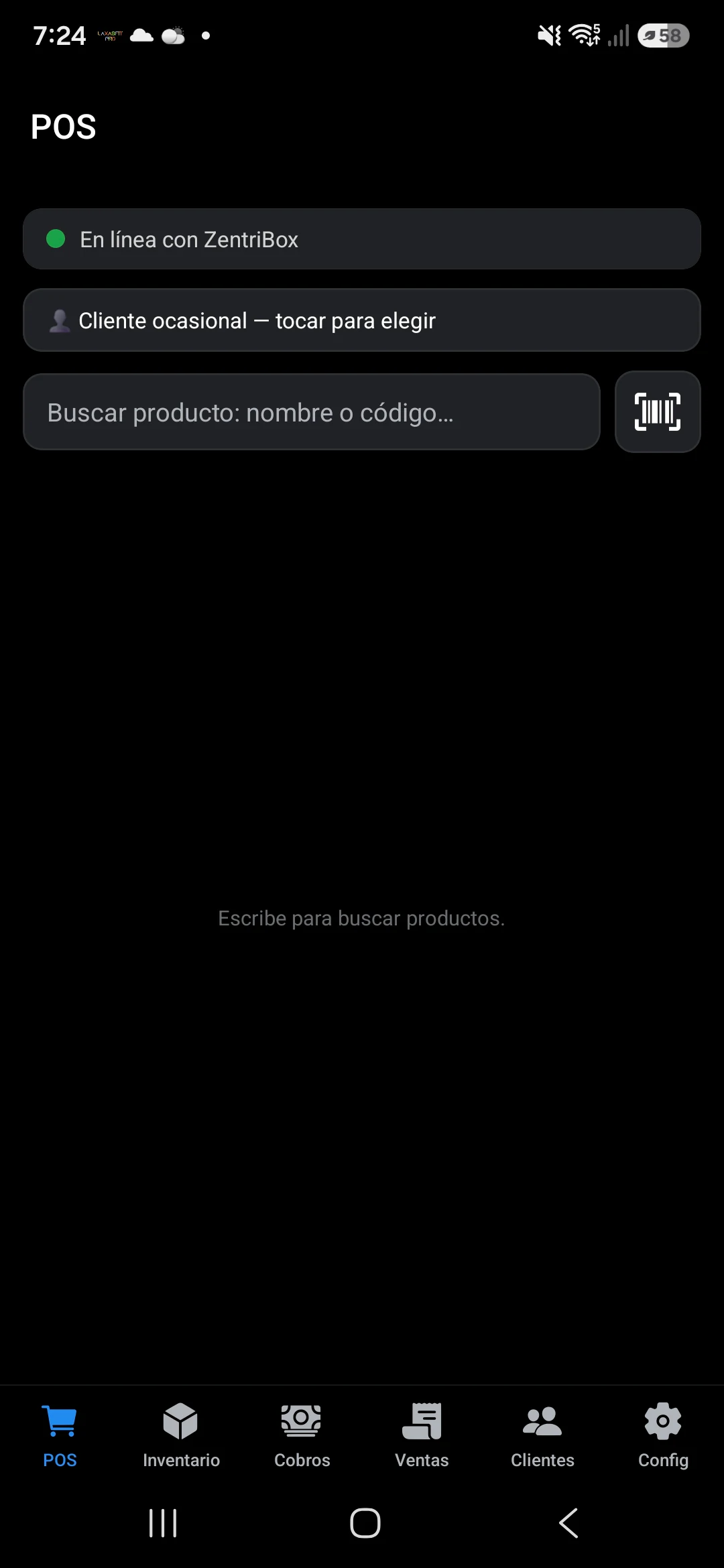
Task: Tap the En línea con ZentriBox status bar
Action: tap(362, 239)
